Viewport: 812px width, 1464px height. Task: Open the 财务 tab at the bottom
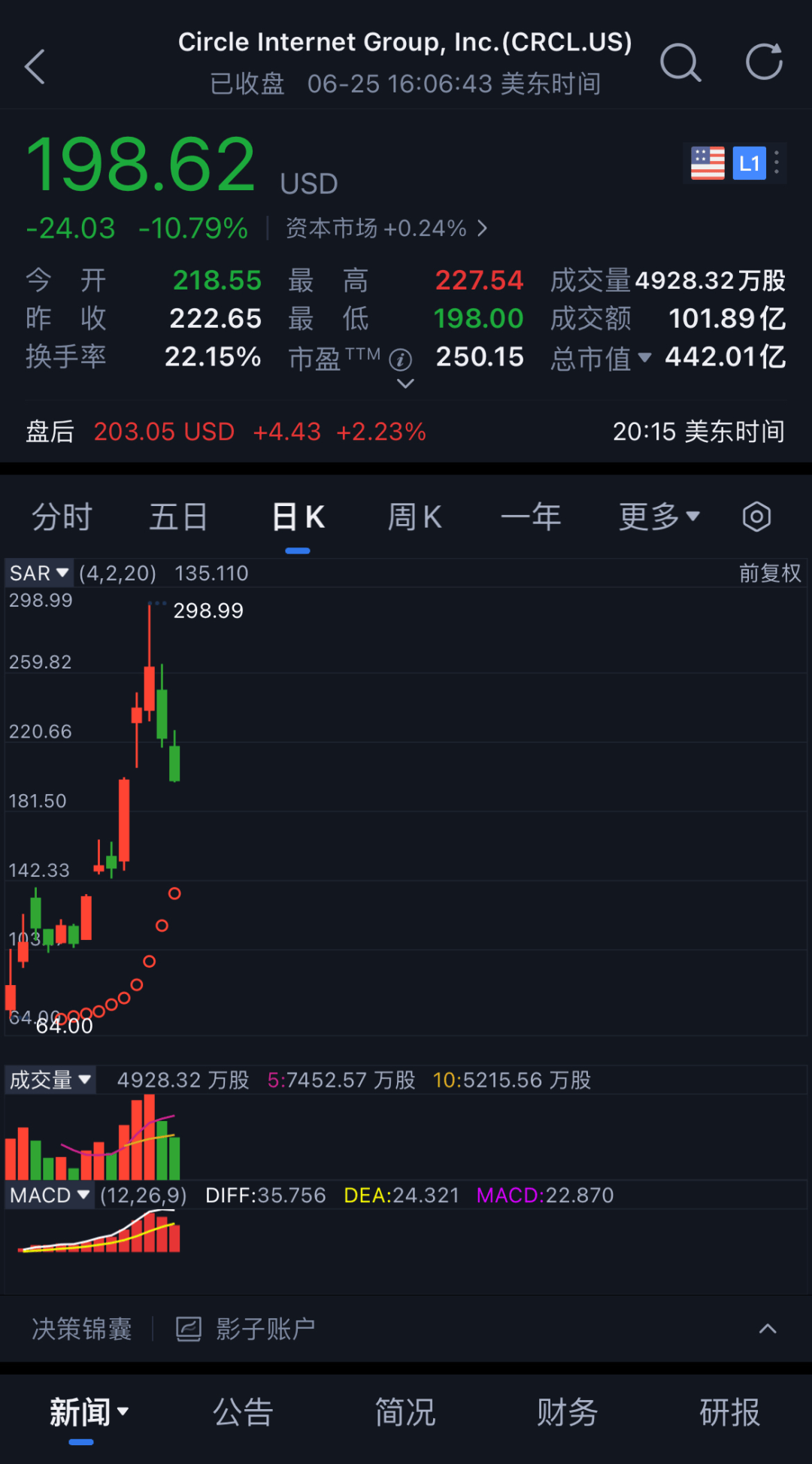tap(568, 1412)
